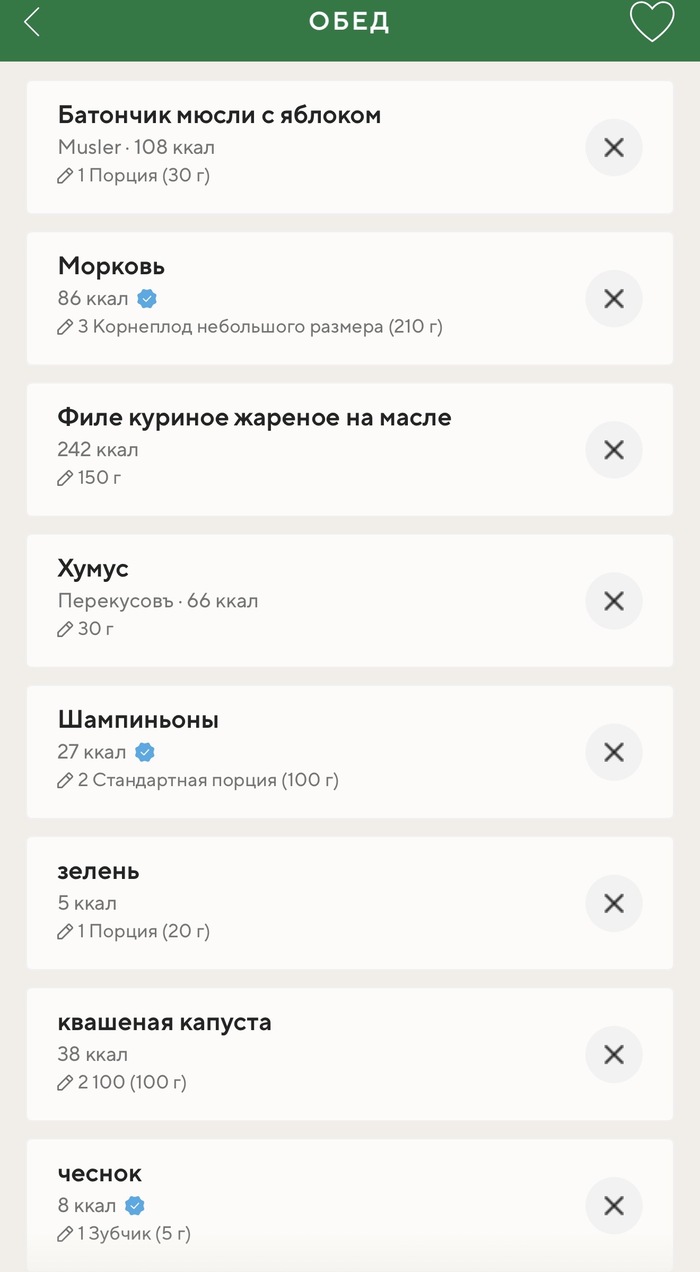This screenshot has width=700, height=1272.
Task: Change the зелень serving of 1 Порция (20 г)
Action: pos(134,931)
